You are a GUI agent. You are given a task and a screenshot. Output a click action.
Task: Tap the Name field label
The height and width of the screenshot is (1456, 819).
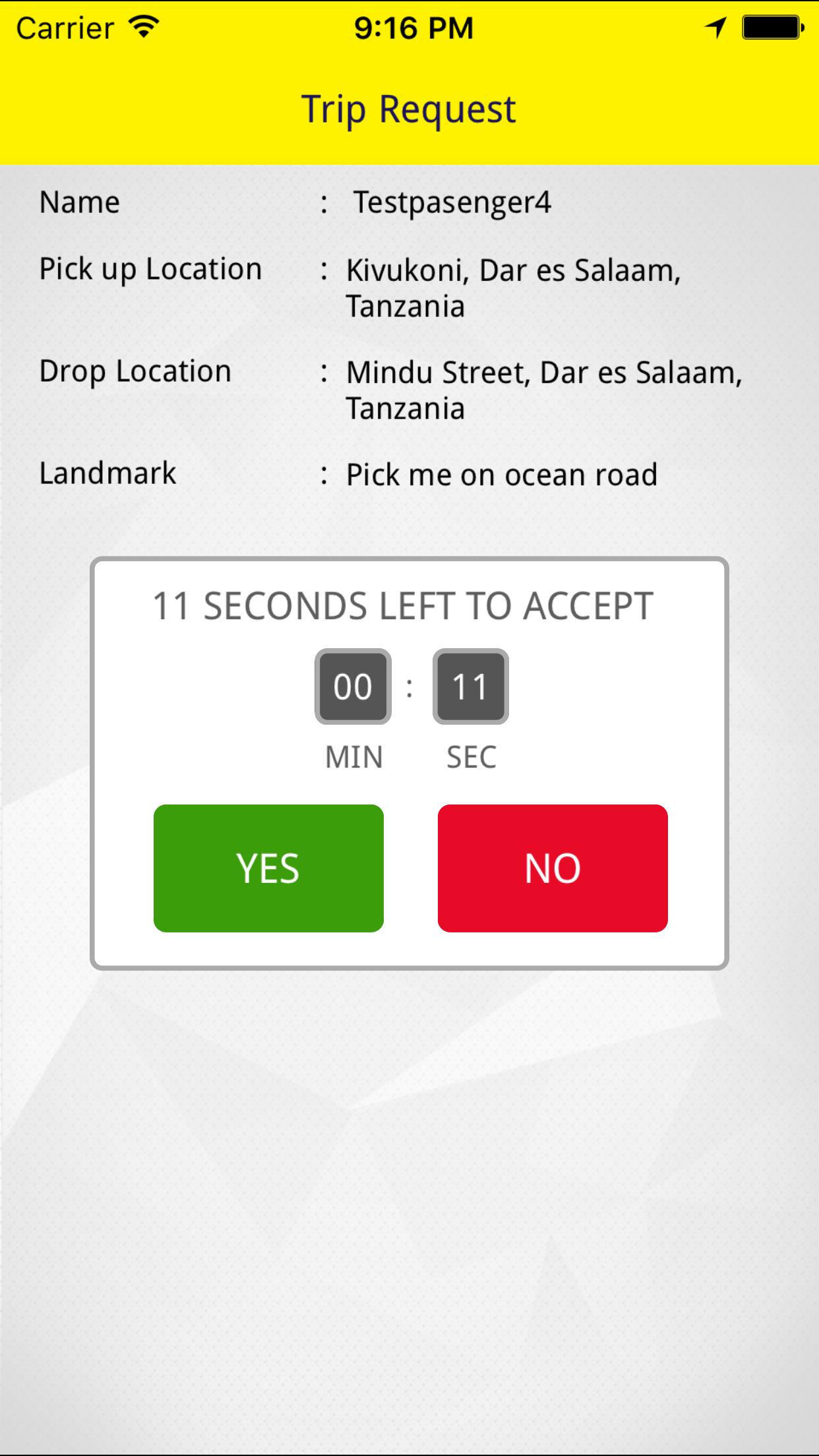point(78,202)
